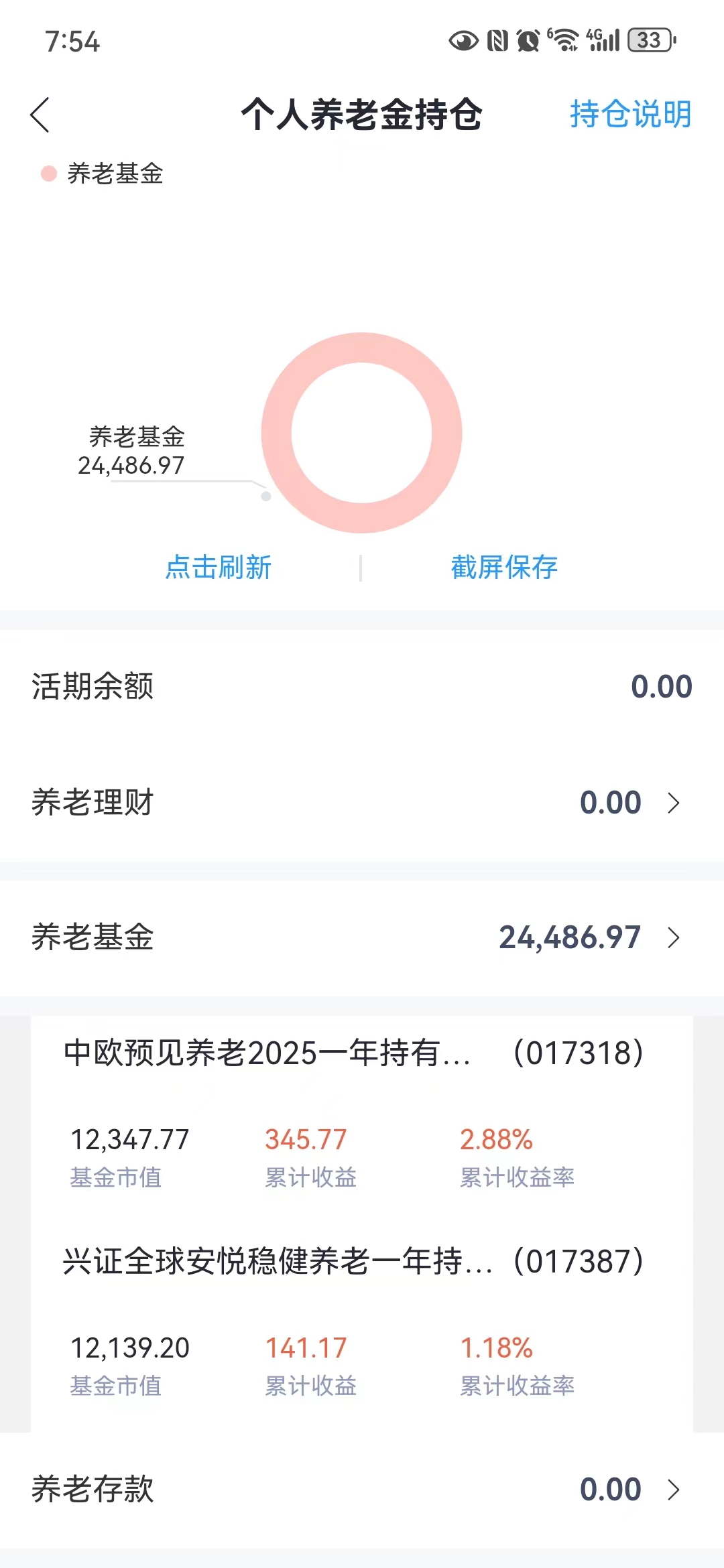Open the 养老存款 row
Image resolution: width=724 pixels, height=1568 pixels.
coord(362,1489)
